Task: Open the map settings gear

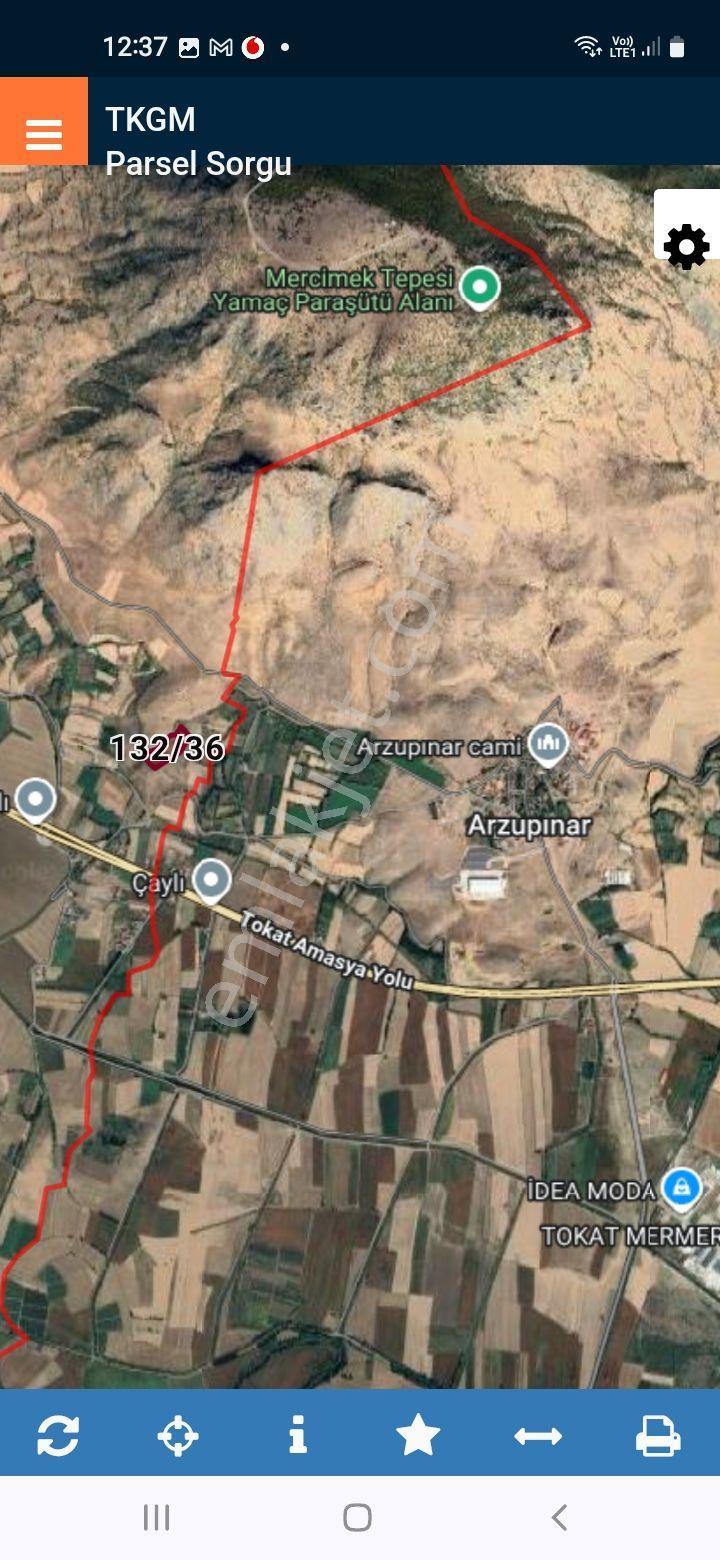Action: [686, 246]
